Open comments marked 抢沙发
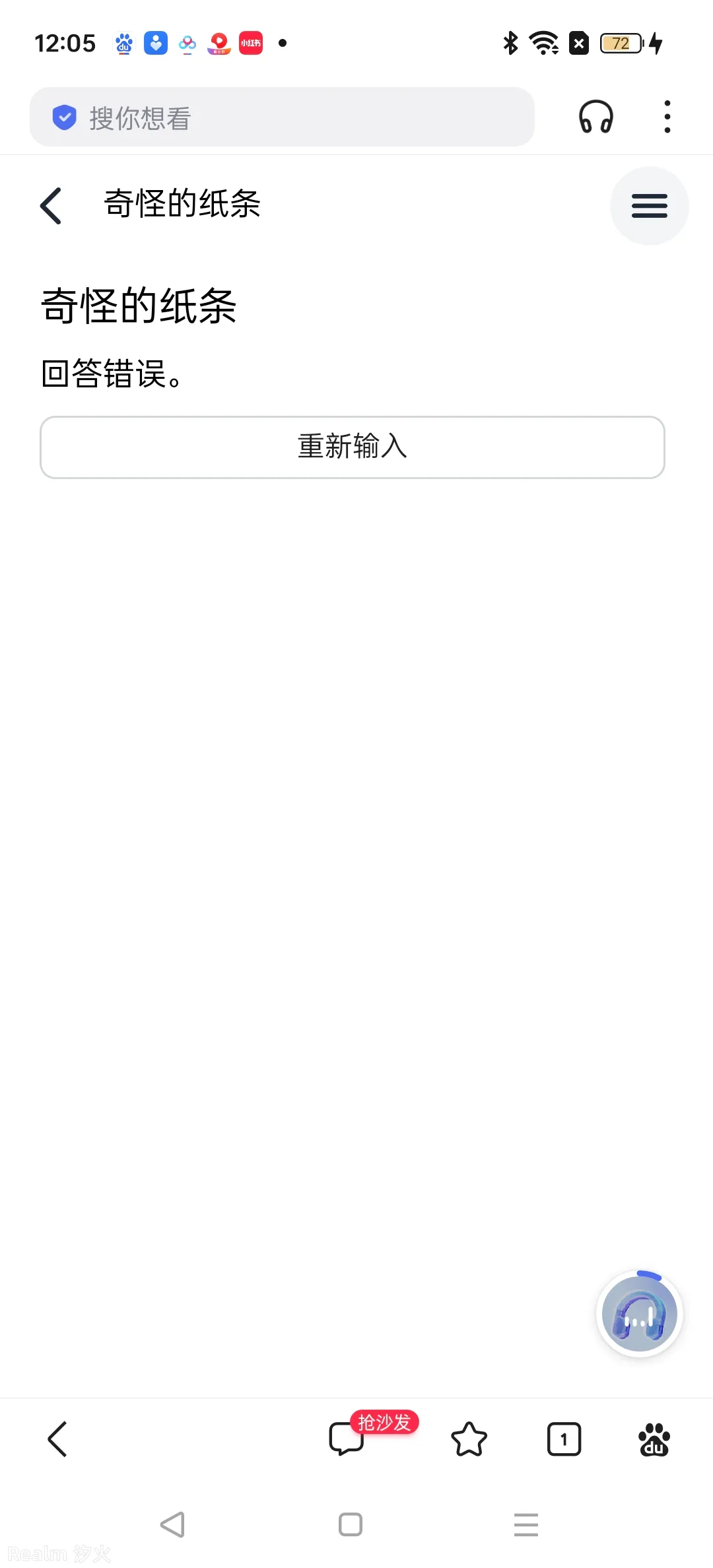 click(347, 1439)
